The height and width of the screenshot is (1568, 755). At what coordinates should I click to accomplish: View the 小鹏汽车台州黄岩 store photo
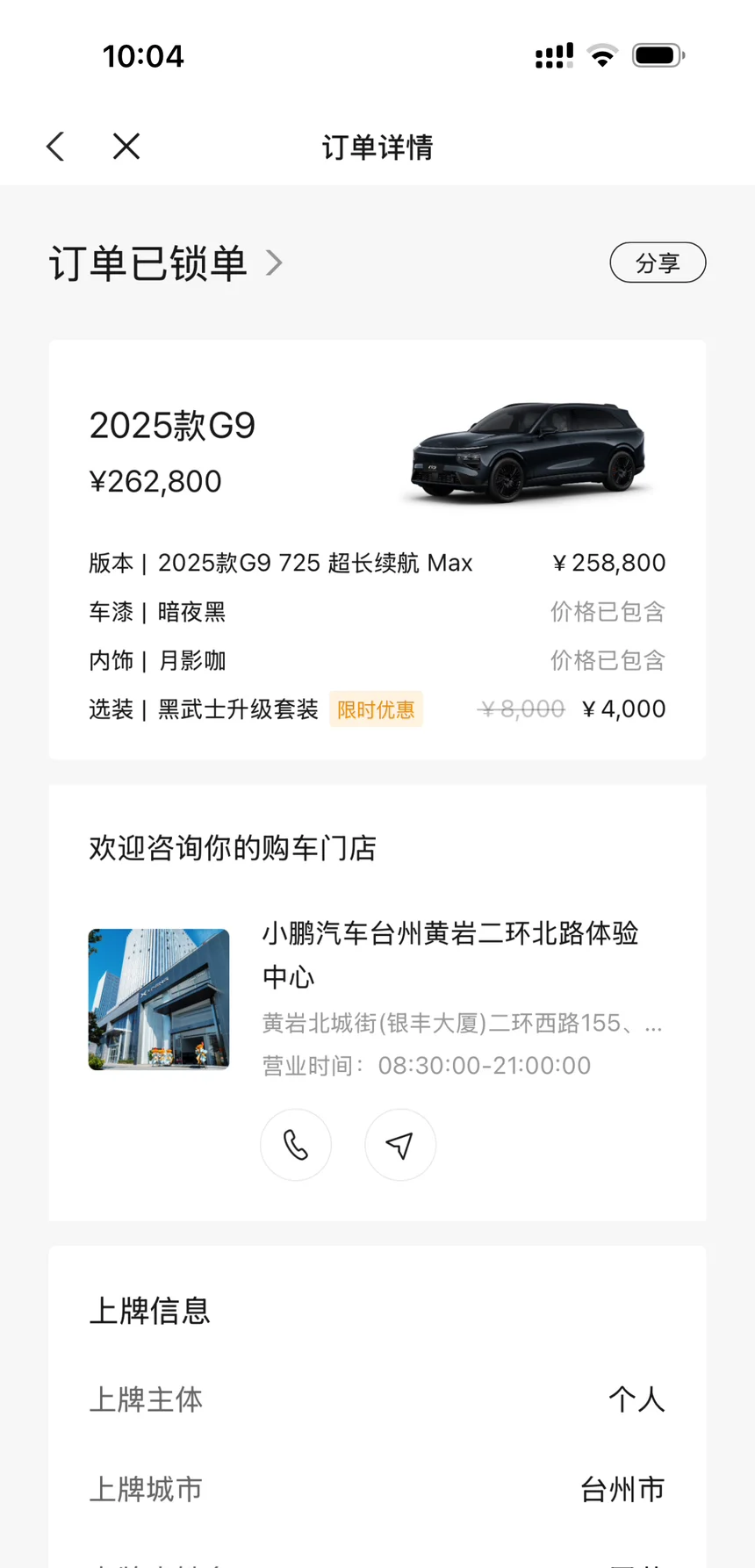click(159, 999)
